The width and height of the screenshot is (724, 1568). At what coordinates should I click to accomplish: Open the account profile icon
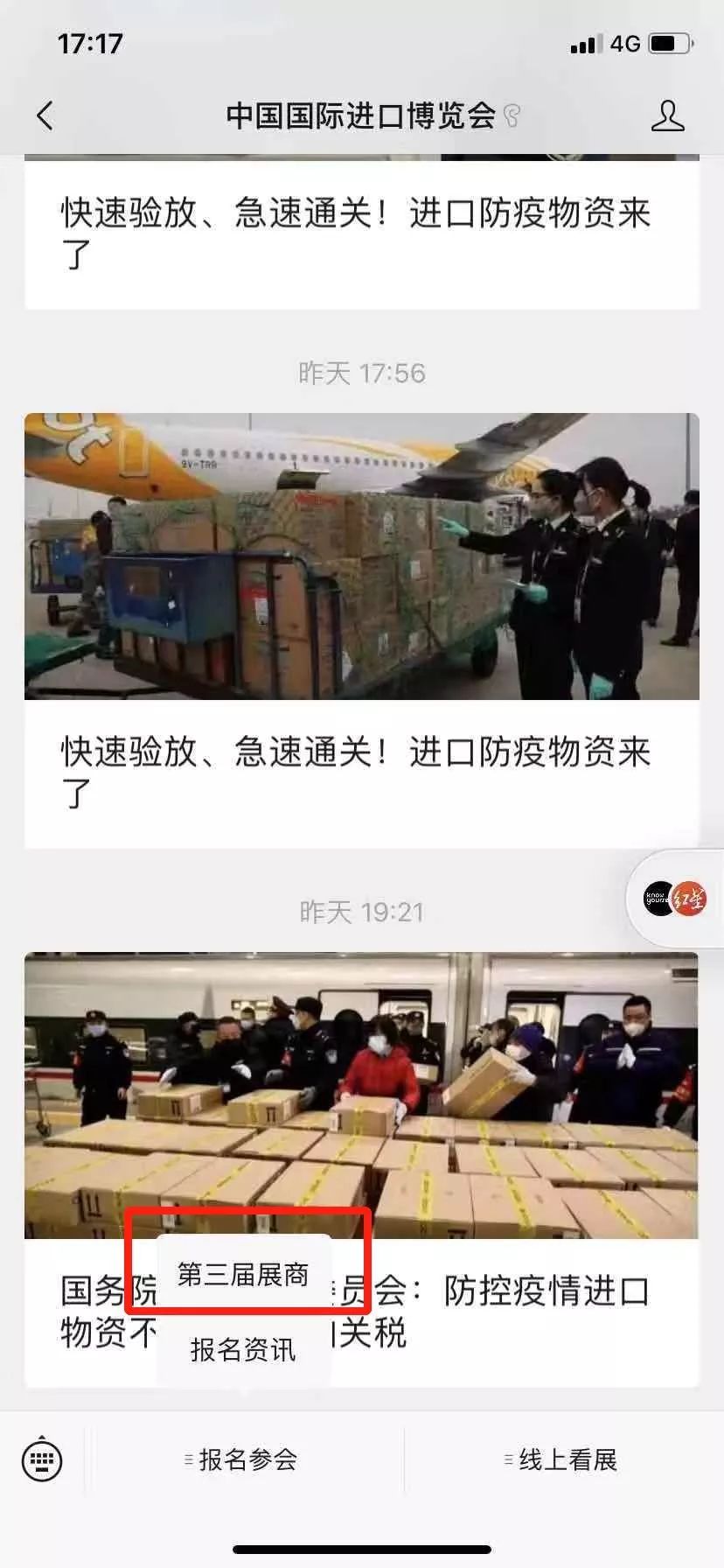pyautogui.click(x=667, y=115)
